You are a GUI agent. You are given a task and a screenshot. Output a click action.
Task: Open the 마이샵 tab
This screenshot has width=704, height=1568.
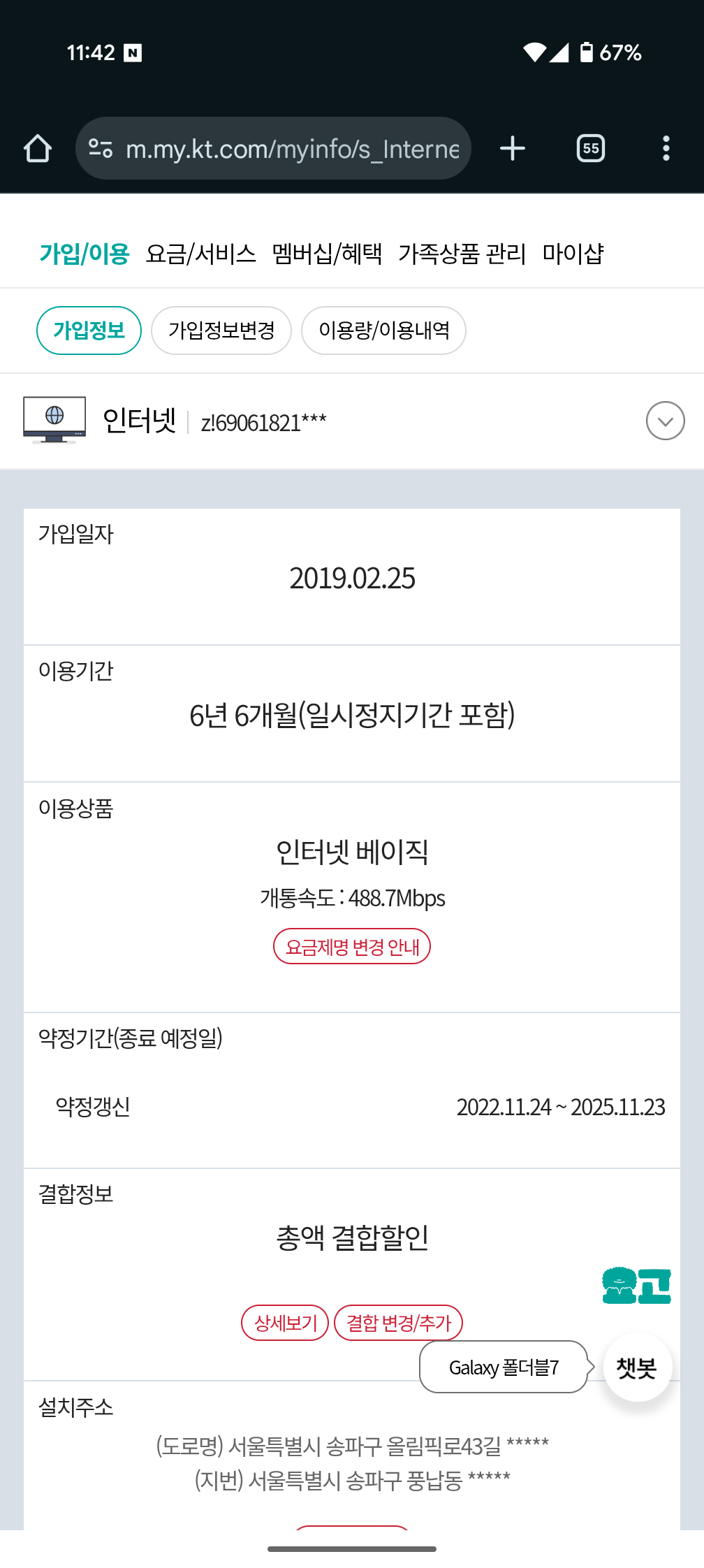tap(573, 253)
